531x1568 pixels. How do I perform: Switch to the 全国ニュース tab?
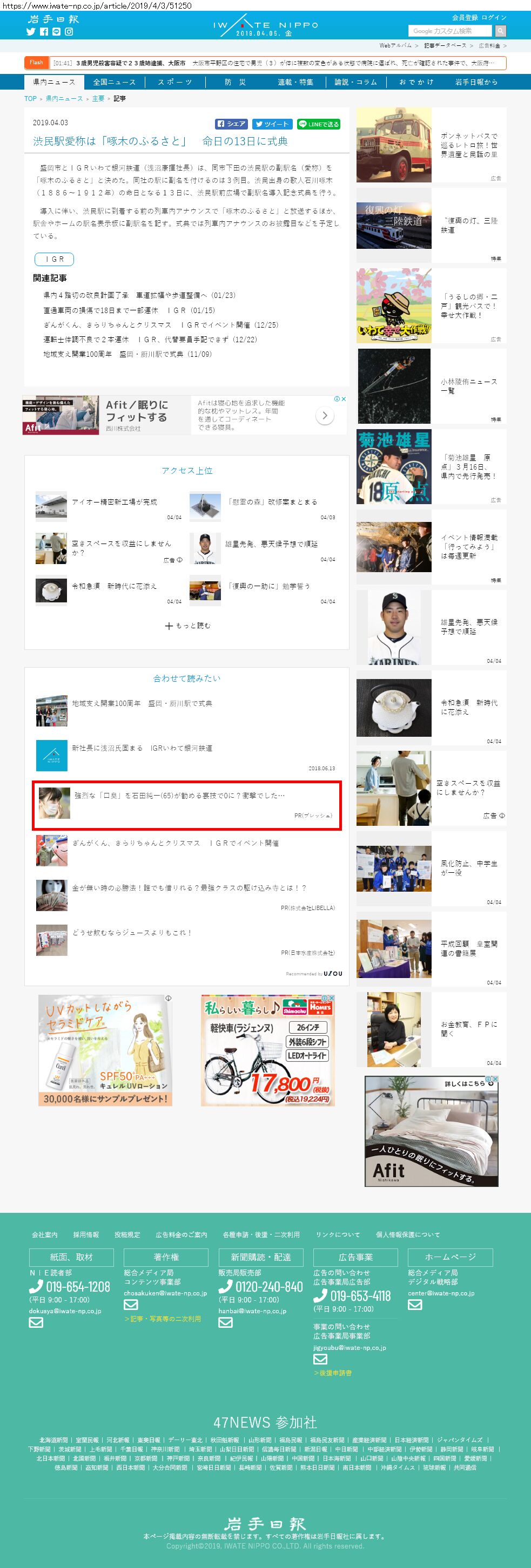114,82
